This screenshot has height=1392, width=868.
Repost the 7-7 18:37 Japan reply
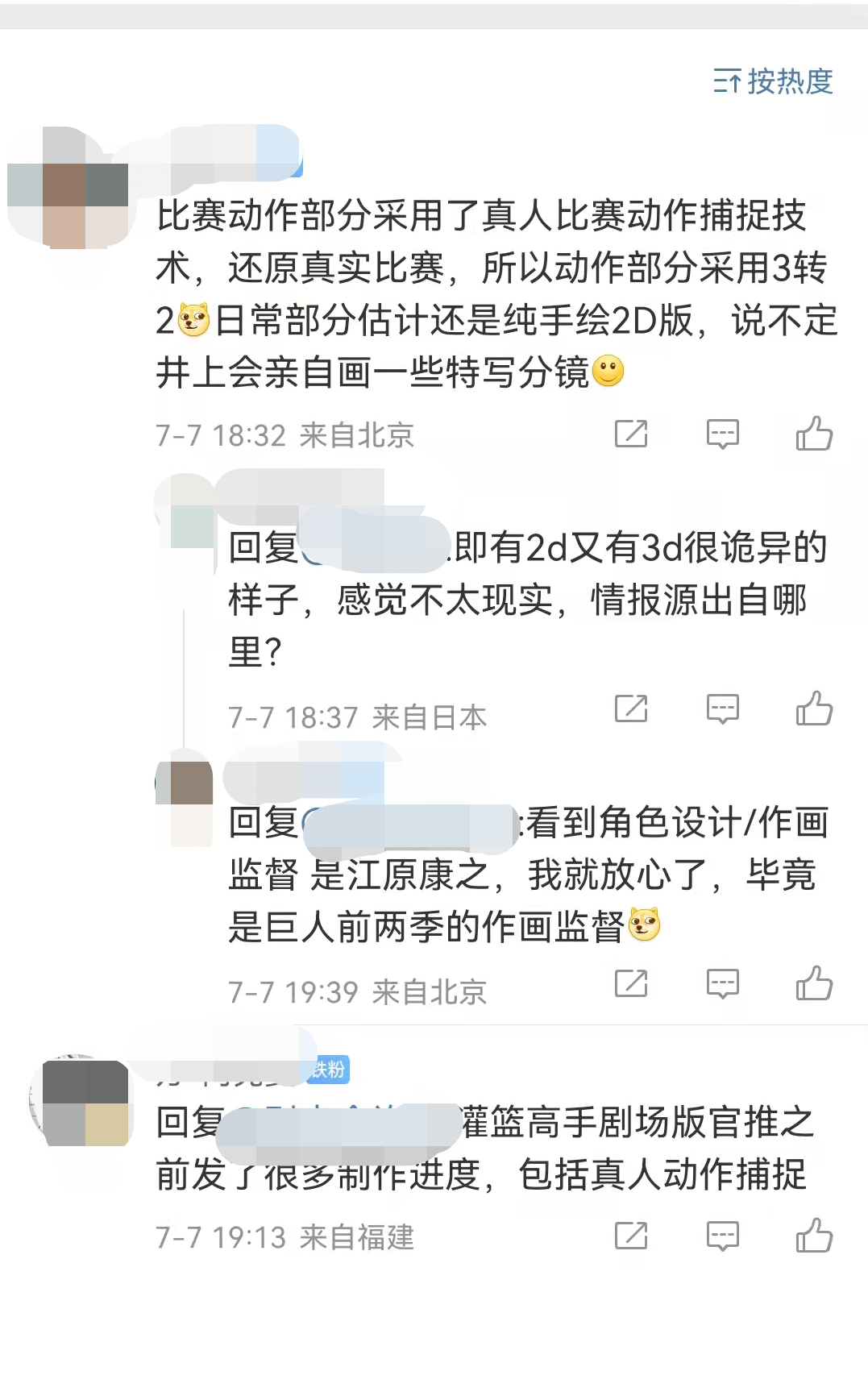(x=631, y=709)
